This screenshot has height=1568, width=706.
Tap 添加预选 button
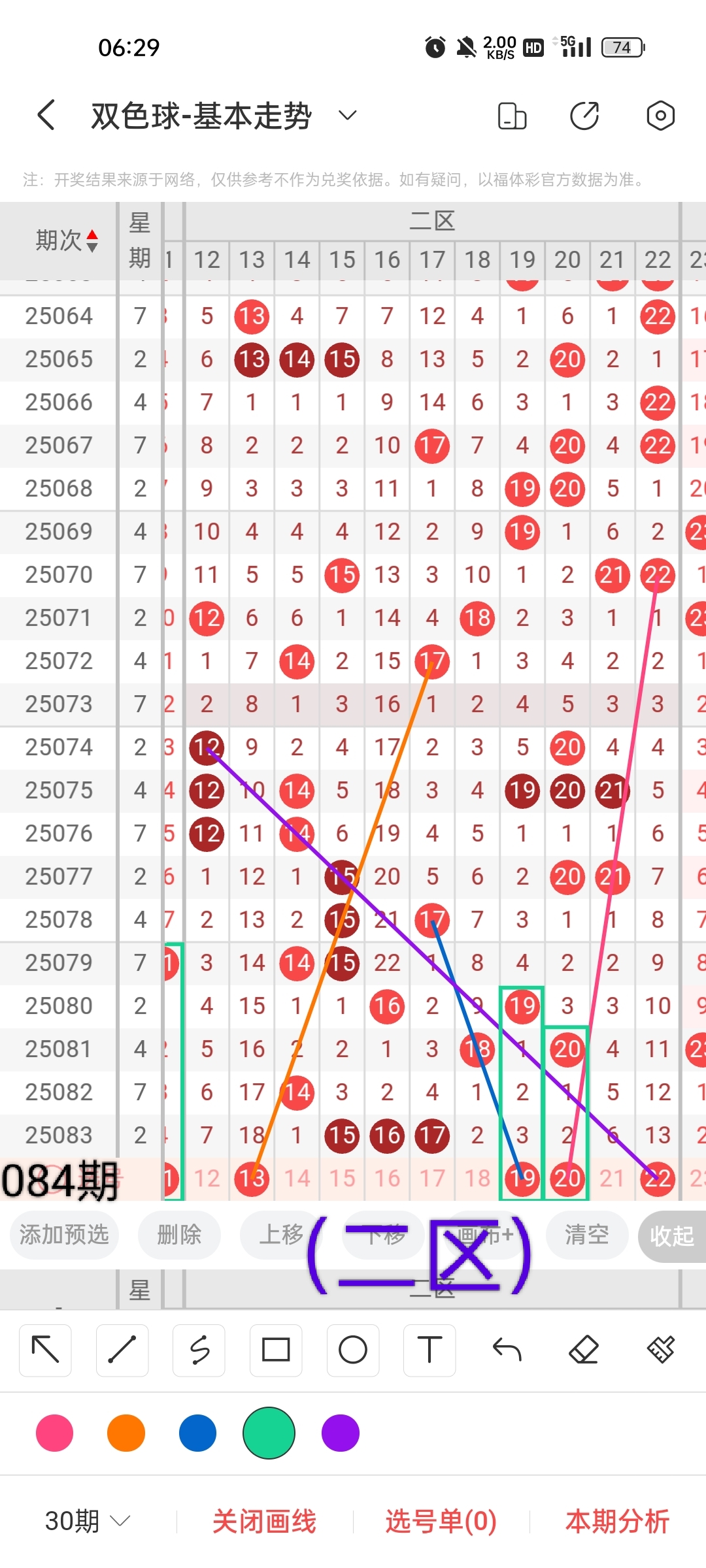tap(64, 1234)
